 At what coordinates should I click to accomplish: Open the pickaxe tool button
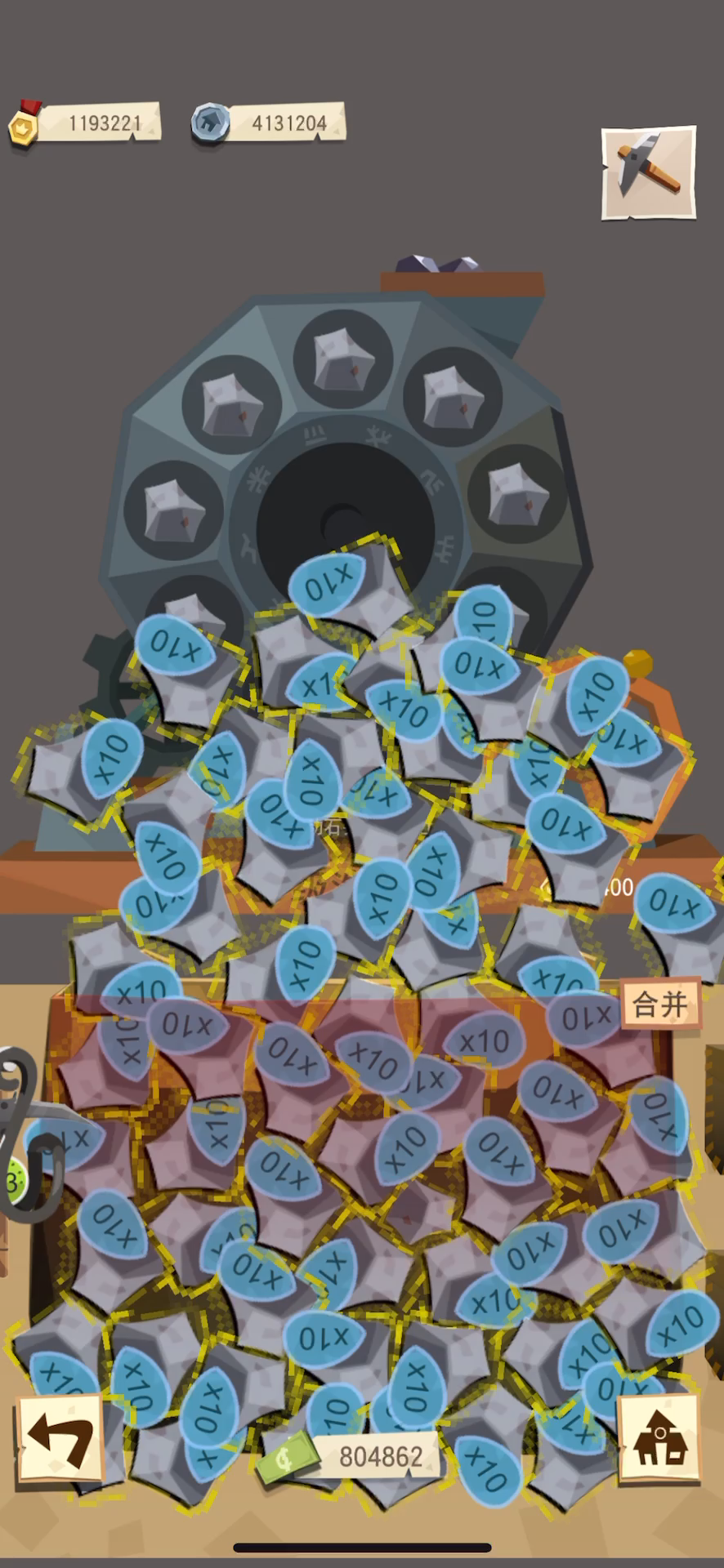click(649, 172)
